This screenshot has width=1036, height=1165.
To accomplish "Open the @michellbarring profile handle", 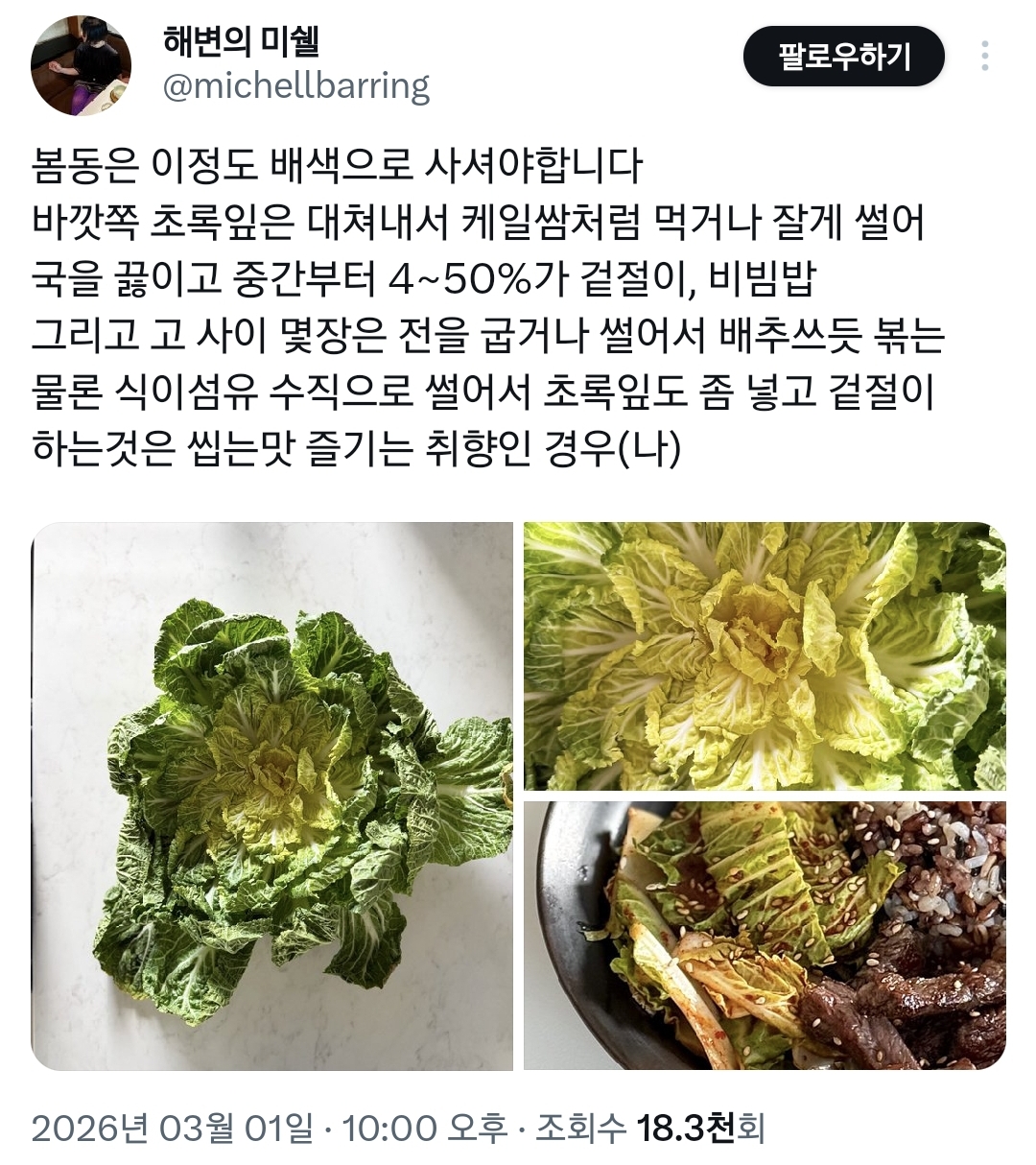I will pyautogui.click(x=296, y=87).
